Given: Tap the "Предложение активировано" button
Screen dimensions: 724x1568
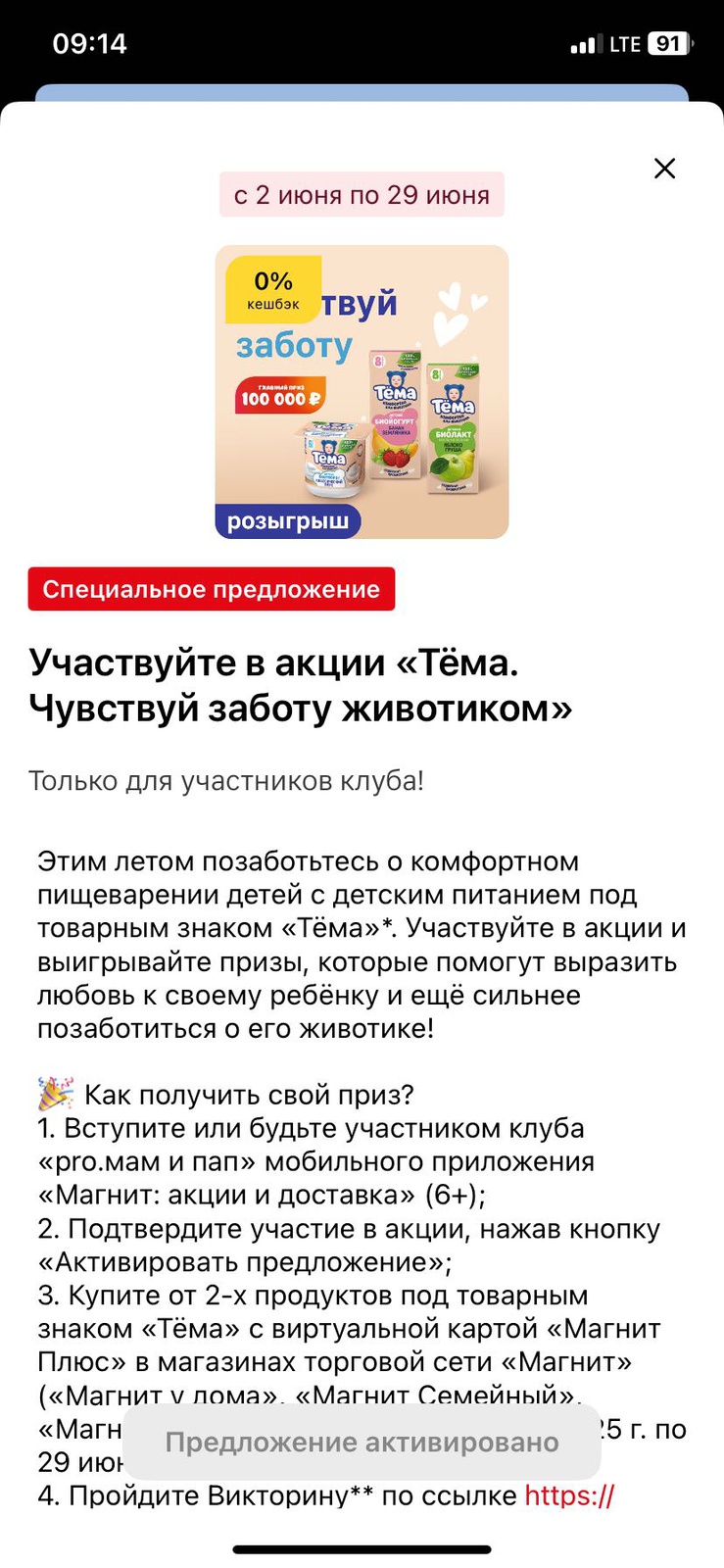Looking at the screenshot, I should pyautogui.click(x=362, y=1442).
